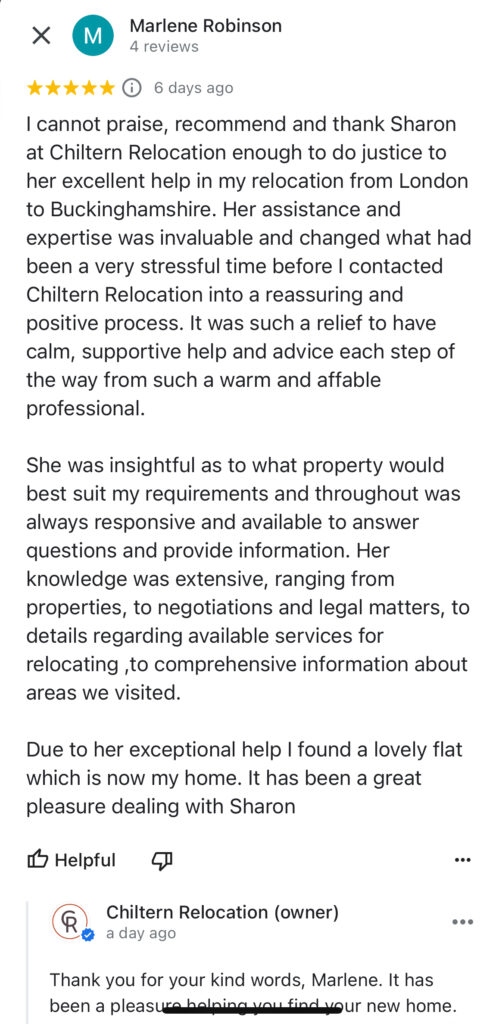Close the review with the X icon
The height and width of the screenshot is (1024, 499).
[x=41, y=36]
